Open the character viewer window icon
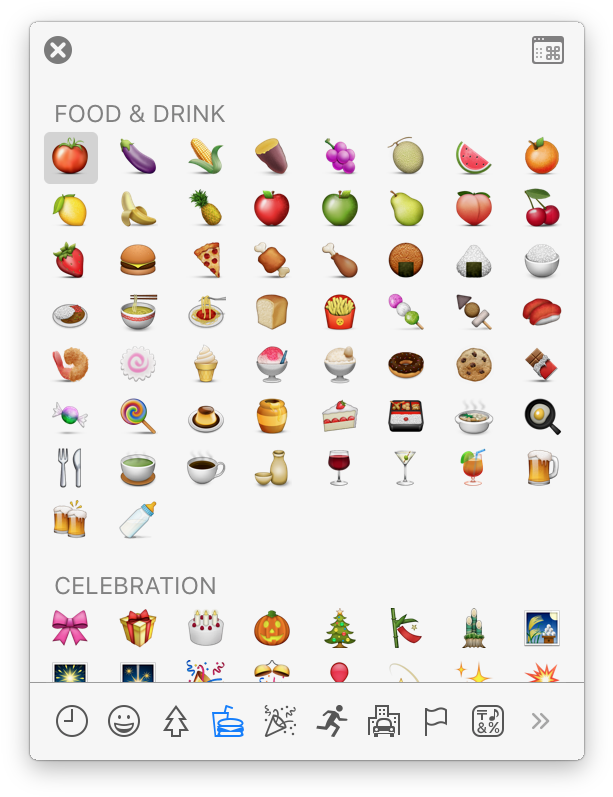 [547, 51]
